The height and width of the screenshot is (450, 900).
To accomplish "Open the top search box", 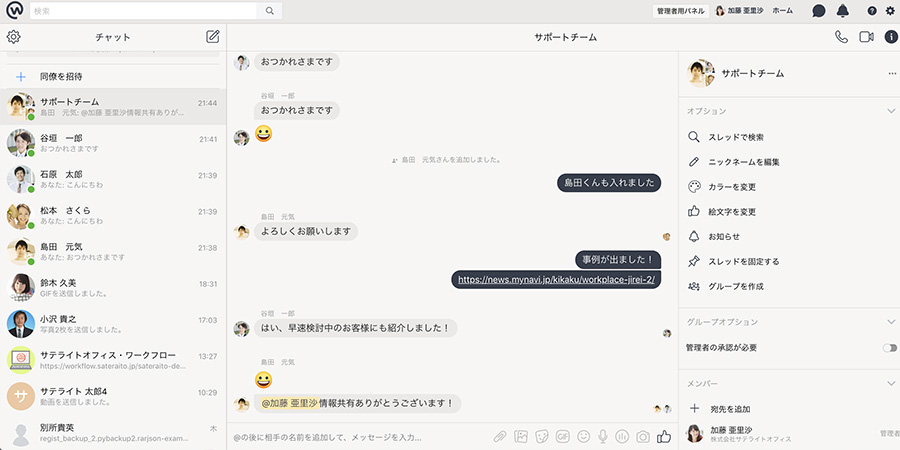I will (x=145, y=11).
